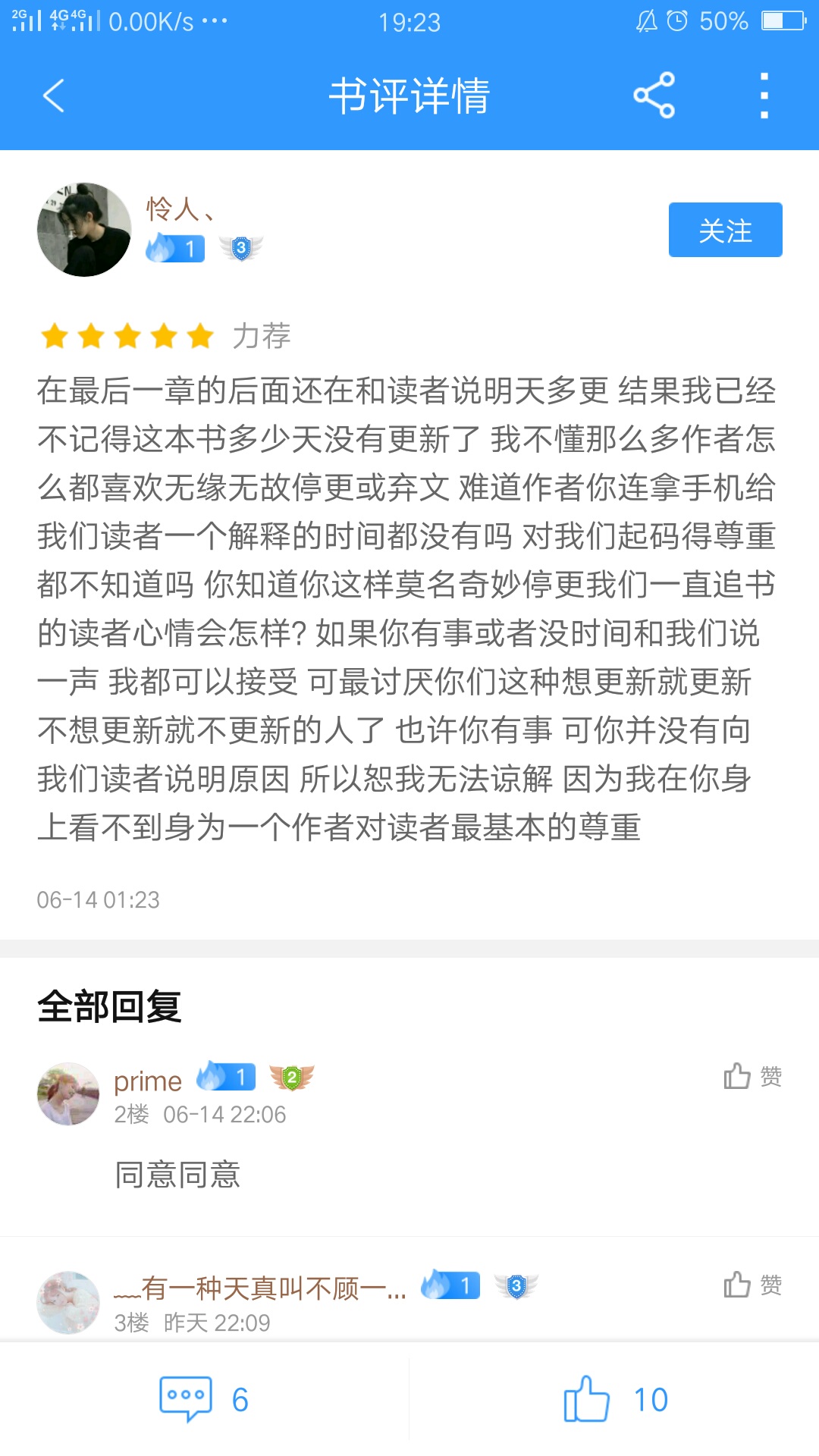
Task: Give the review a thumbs-up
Action: [x=615, y=1399]
